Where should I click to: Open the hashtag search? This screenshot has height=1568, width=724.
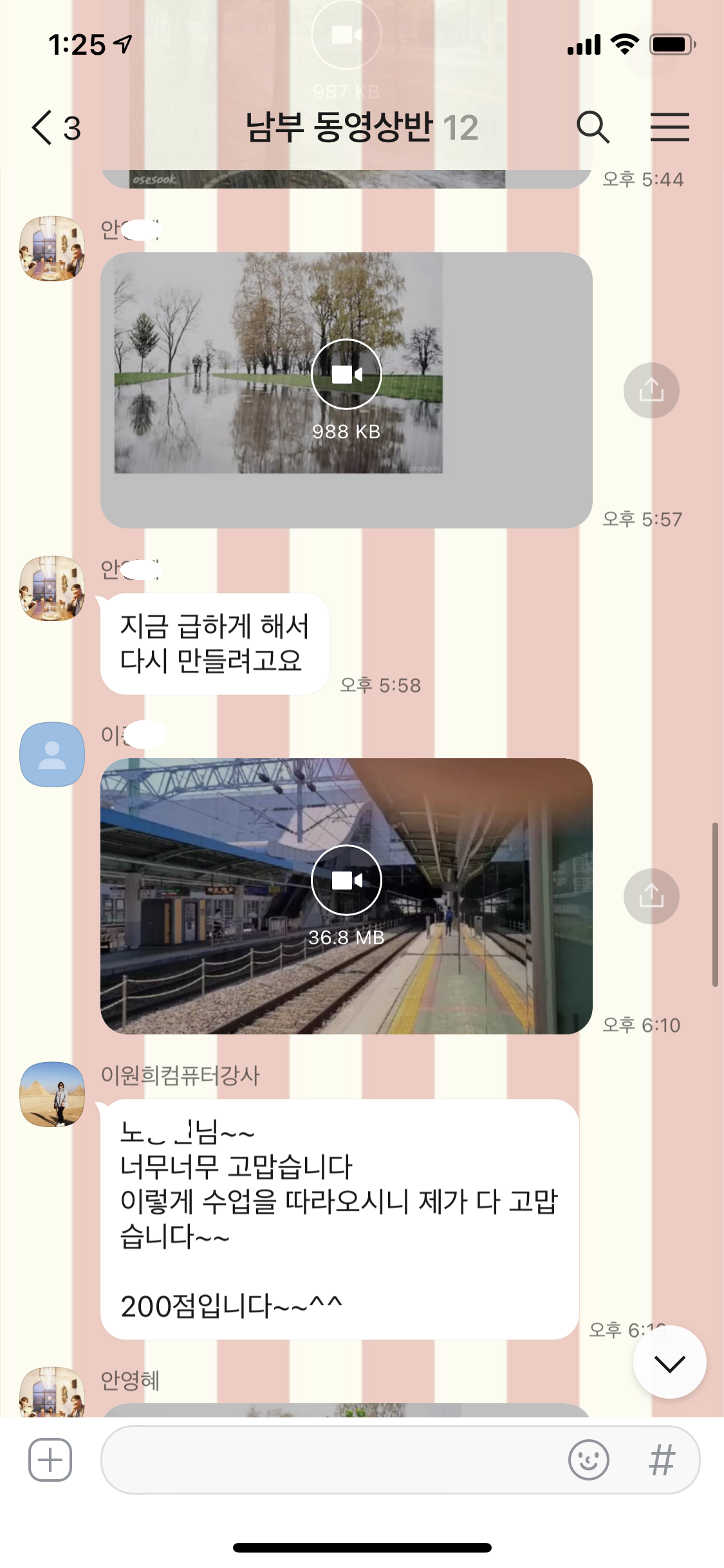pos(662,1459)
